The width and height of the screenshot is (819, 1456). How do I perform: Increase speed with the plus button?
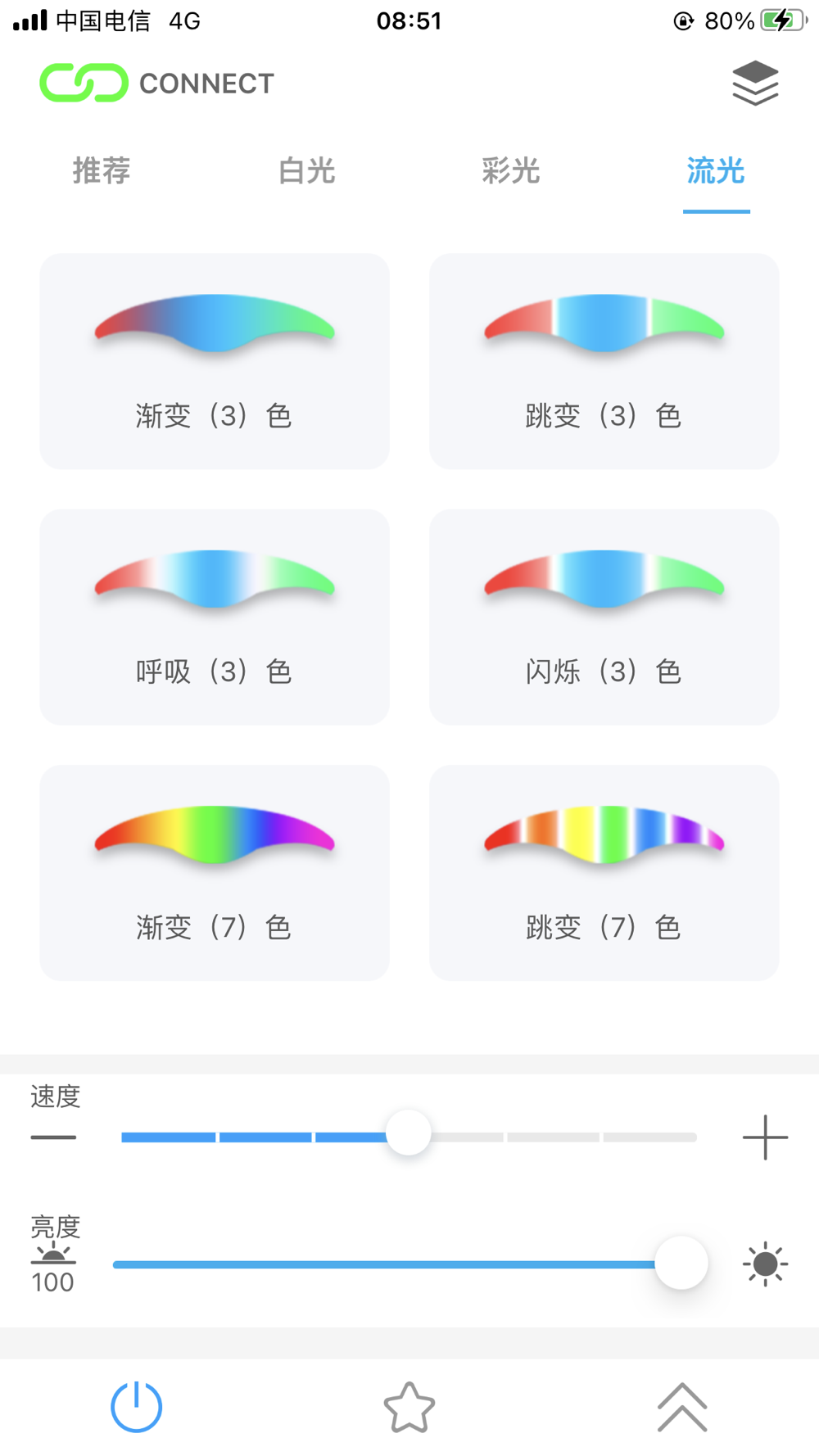tap(765, 1137)
